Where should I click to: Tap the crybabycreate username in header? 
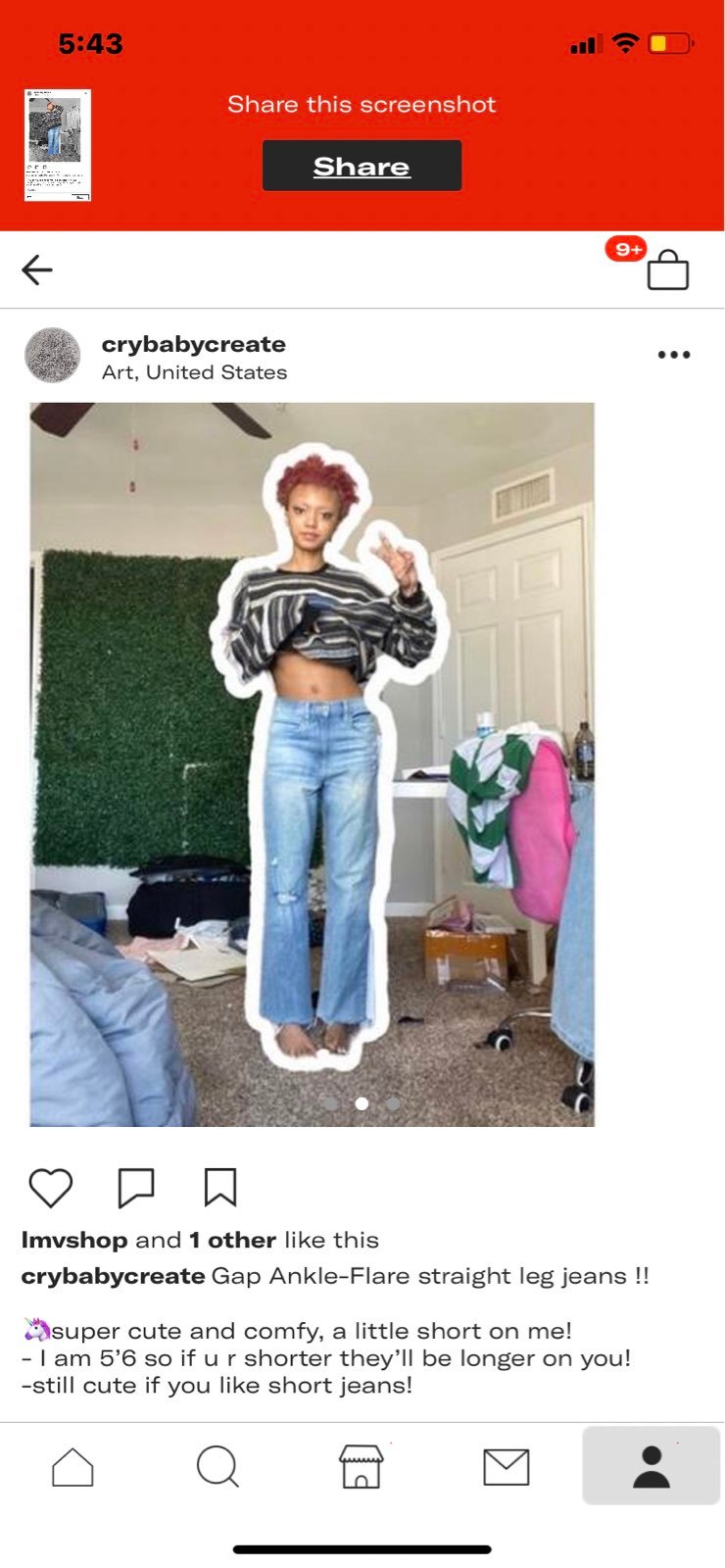tap(194, 344)
